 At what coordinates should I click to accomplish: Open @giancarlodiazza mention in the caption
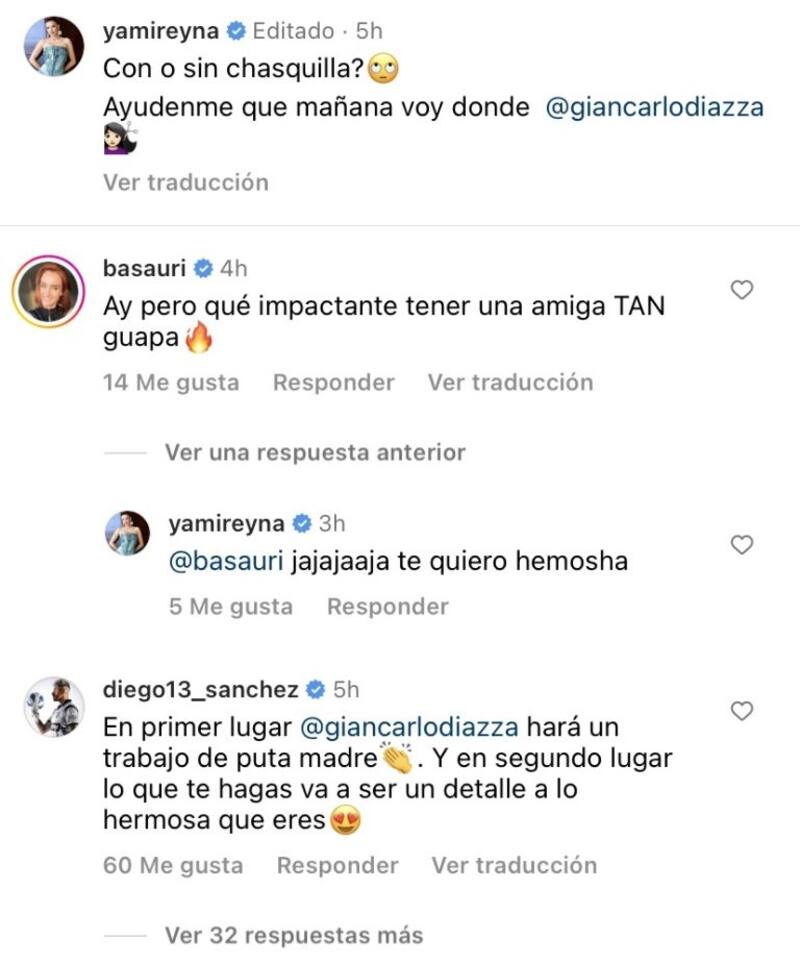655,109
